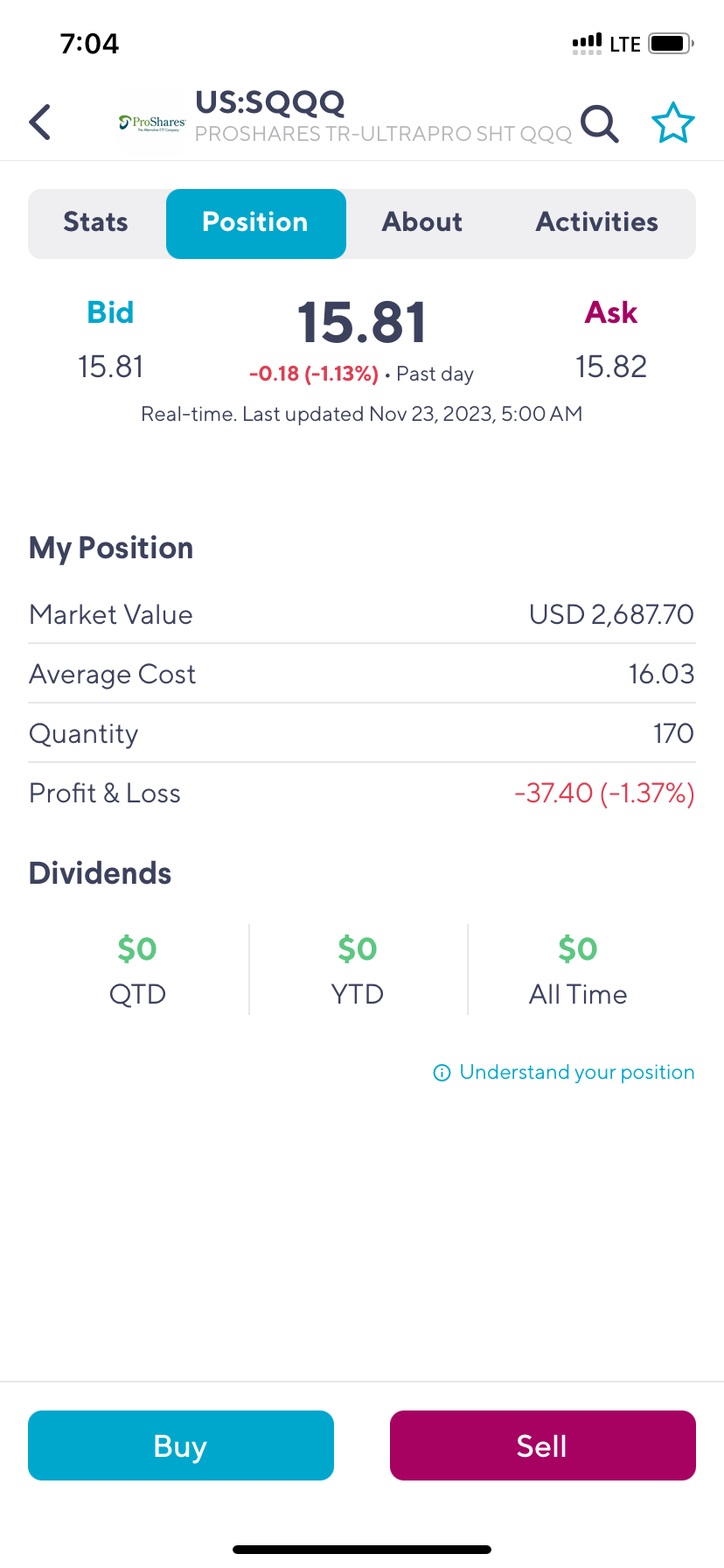The image size is (724, 1568).
Task: Open the search magnifier icon
Action: 600,123
